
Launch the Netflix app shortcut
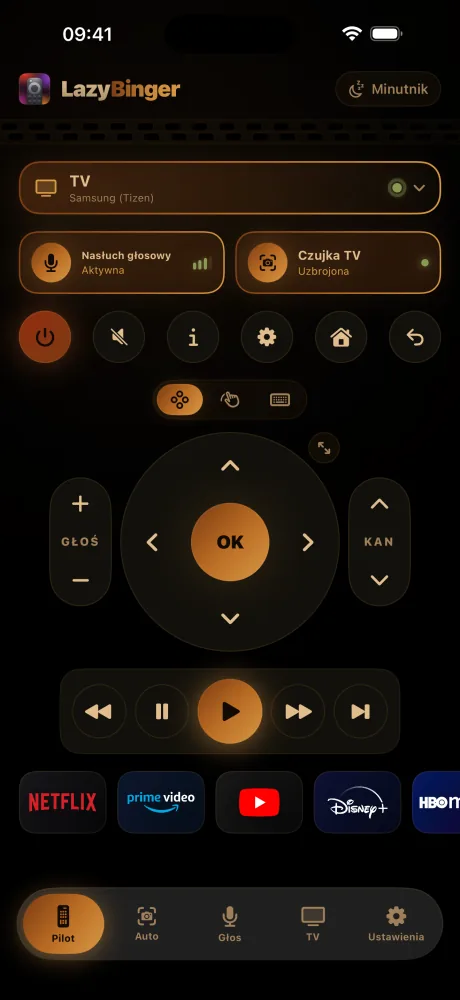tap(63, 802)
